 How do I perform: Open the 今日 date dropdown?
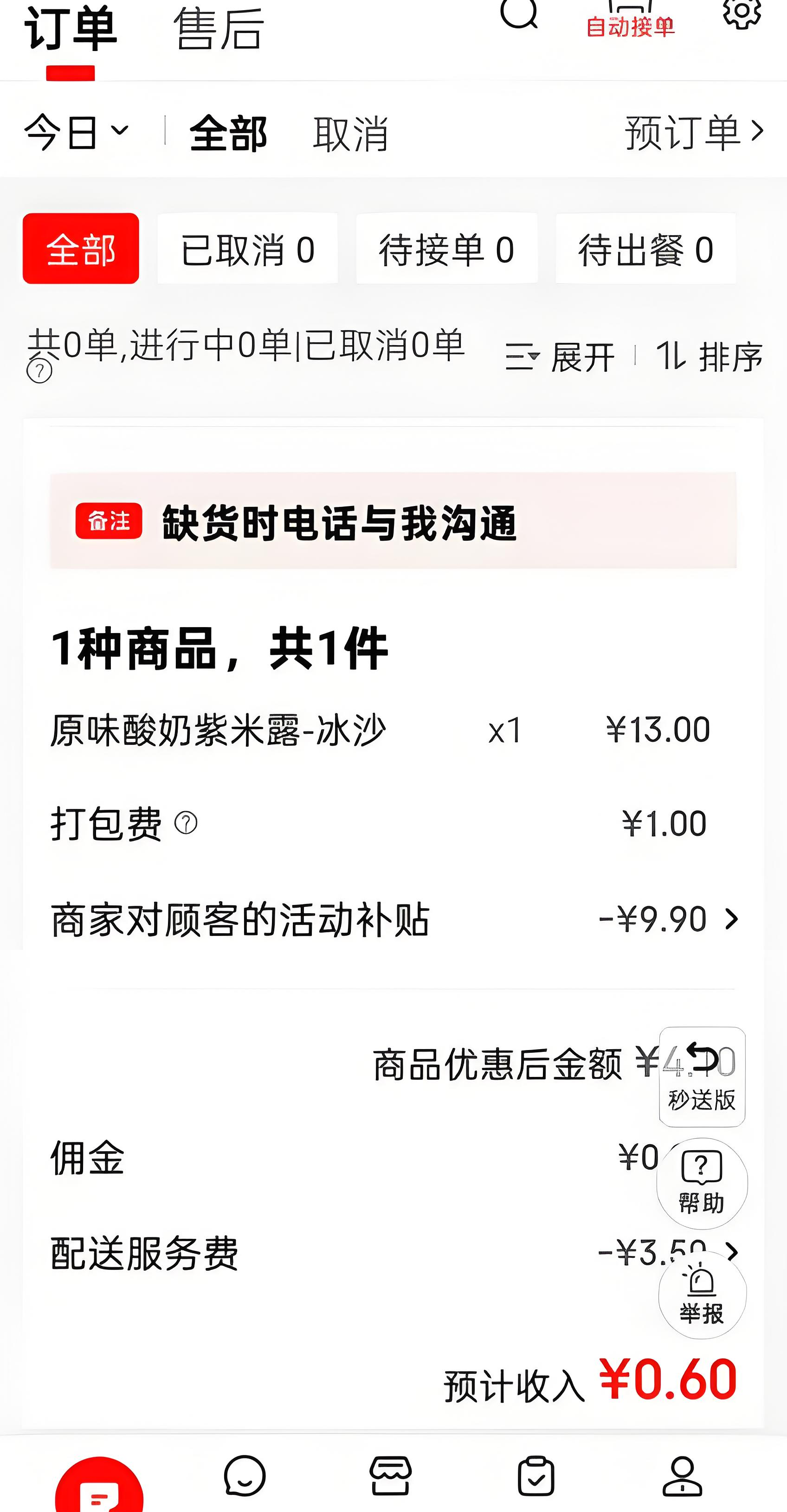[77, 132]
